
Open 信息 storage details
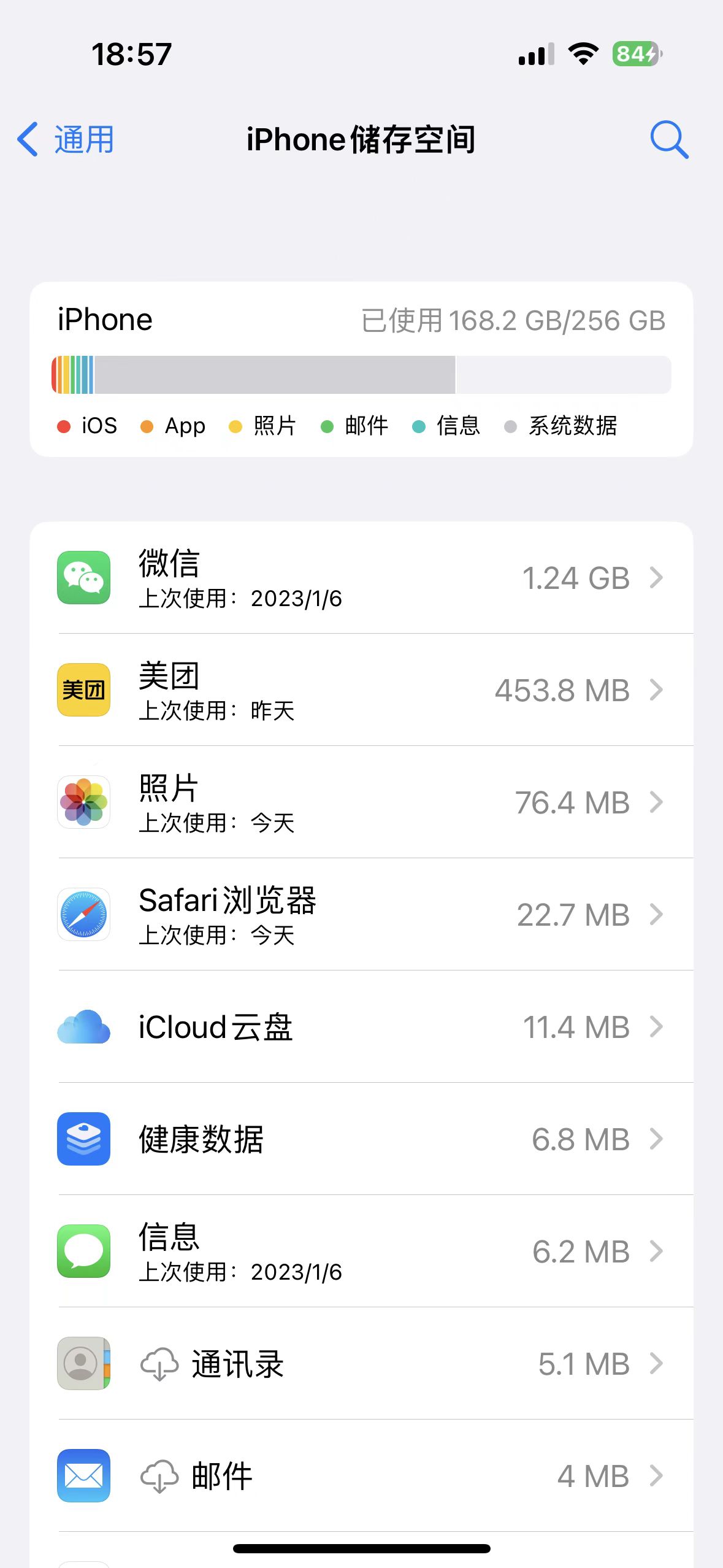(362, 1251)
